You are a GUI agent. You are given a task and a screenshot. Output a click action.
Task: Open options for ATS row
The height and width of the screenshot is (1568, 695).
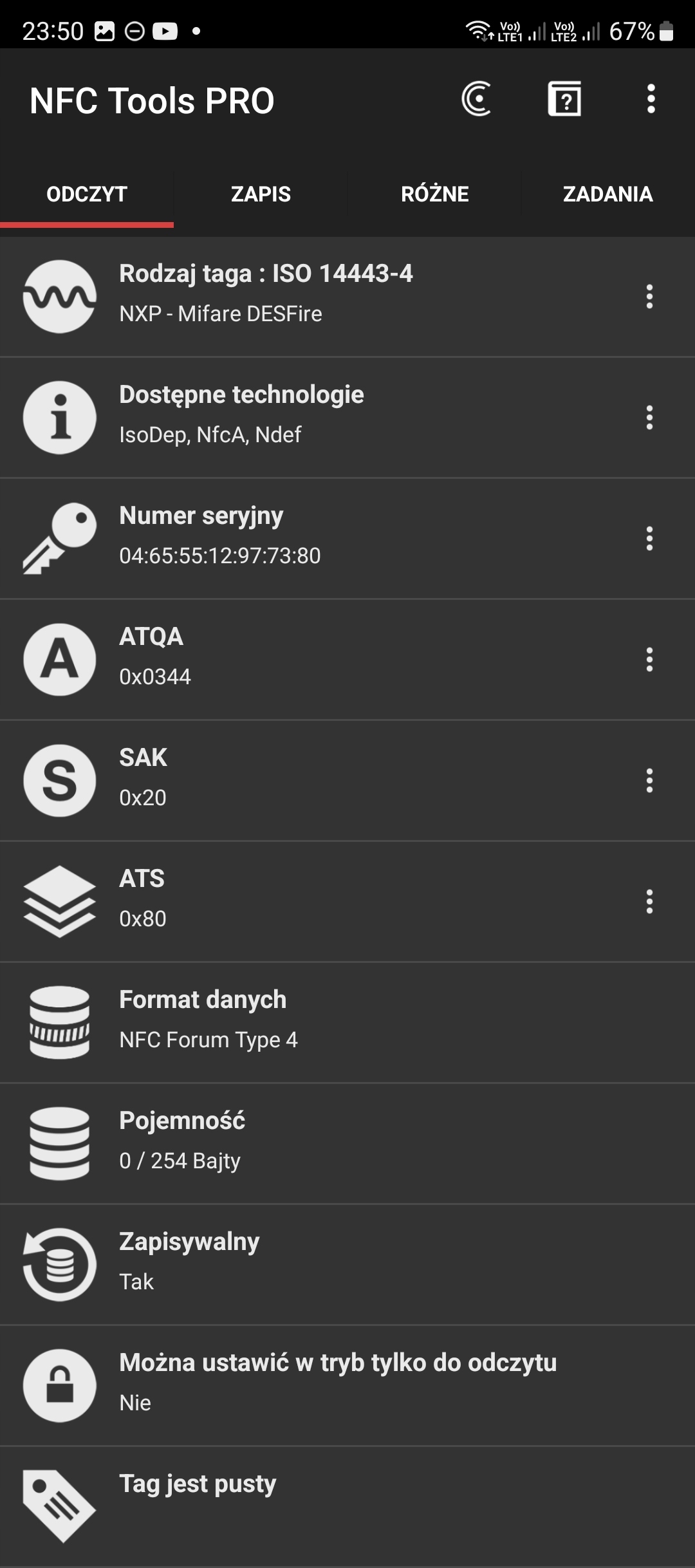[649, 902]
